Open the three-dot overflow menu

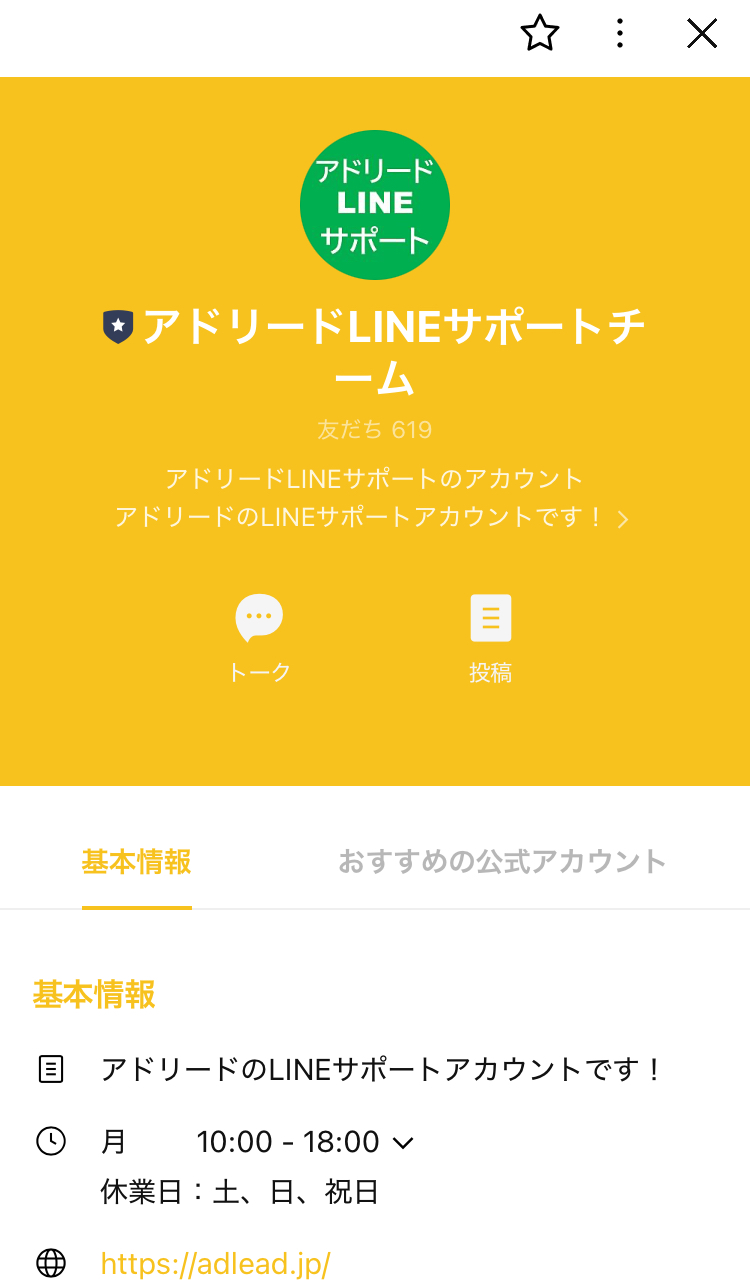[x=620, y=35]
